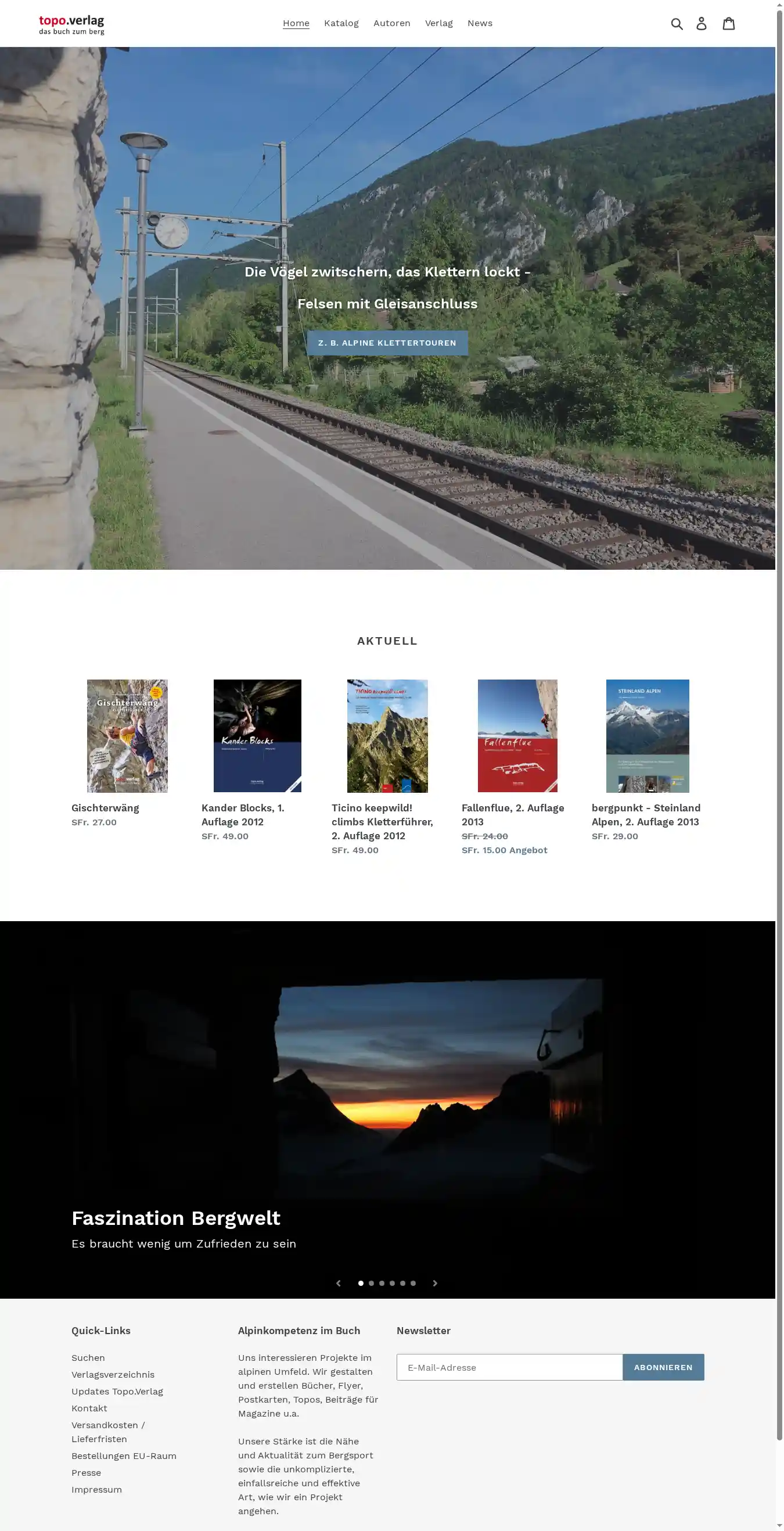Open the search icon in header
Image resolution: width=784 pixels, height=1531 pixels.
[677, 23]
